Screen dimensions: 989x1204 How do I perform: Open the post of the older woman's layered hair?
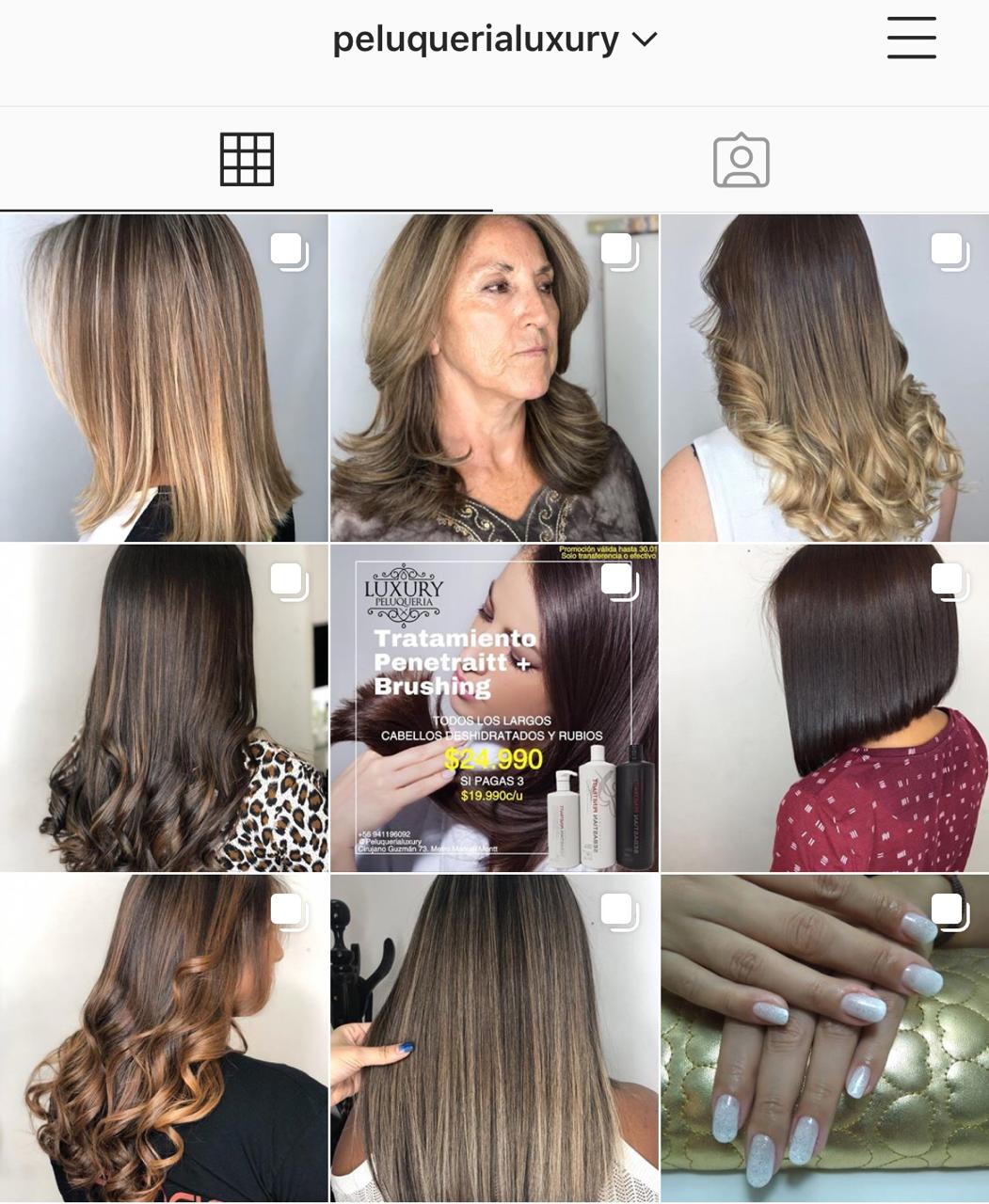494,378
